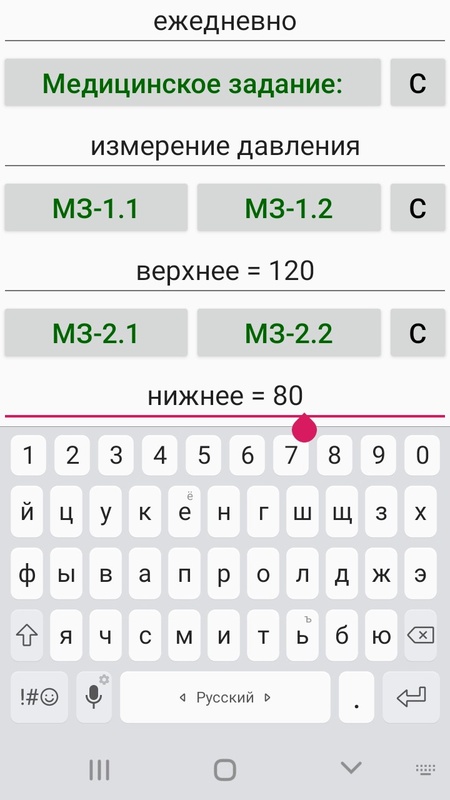Hide the keyboard using the down chevron
Image resolution: width=450 pixels, height=800 pixels.
[351, 767]
